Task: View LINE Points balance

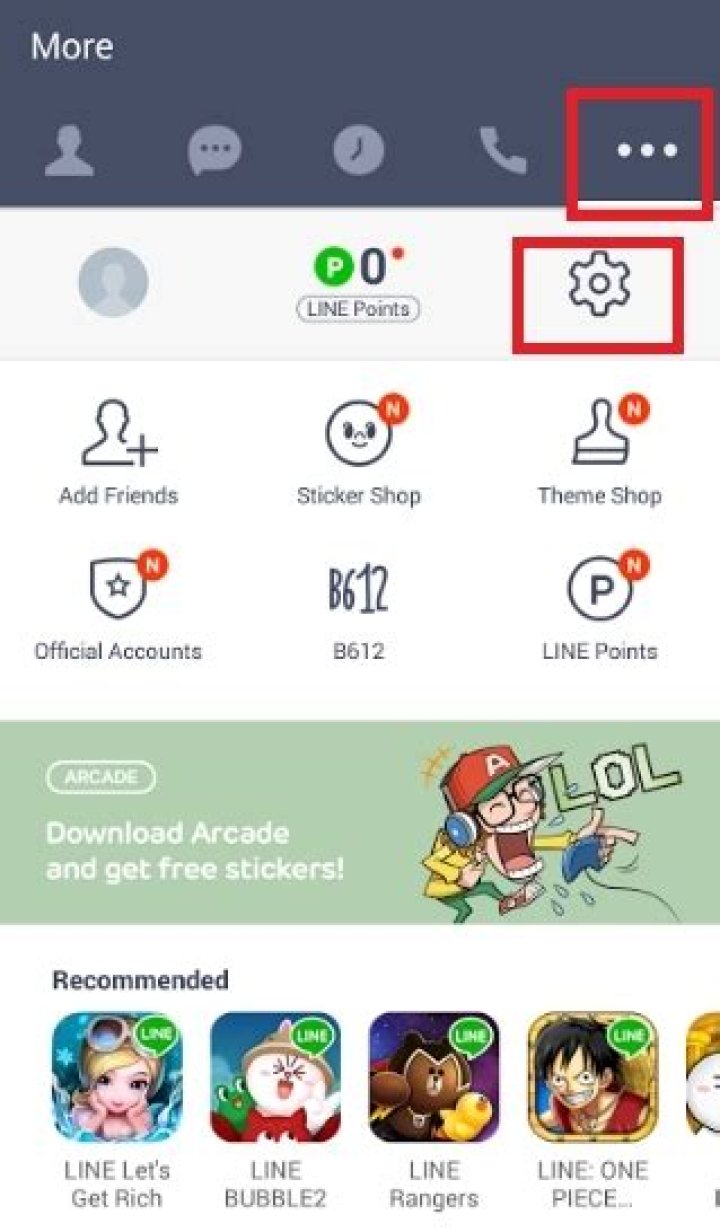Action: coord(359,284)
